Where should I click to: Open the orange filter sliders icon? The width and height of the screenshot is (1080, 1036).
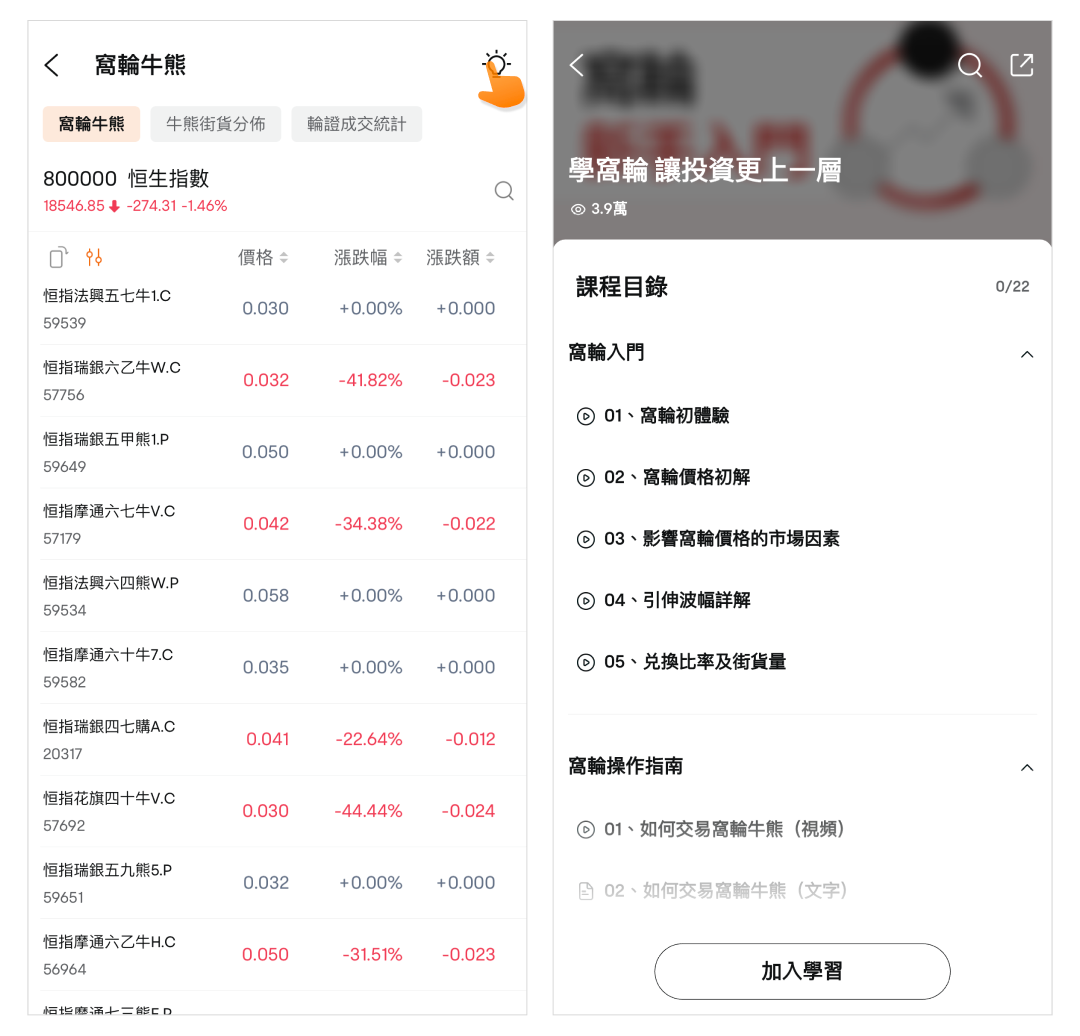(x=94, y=258)
